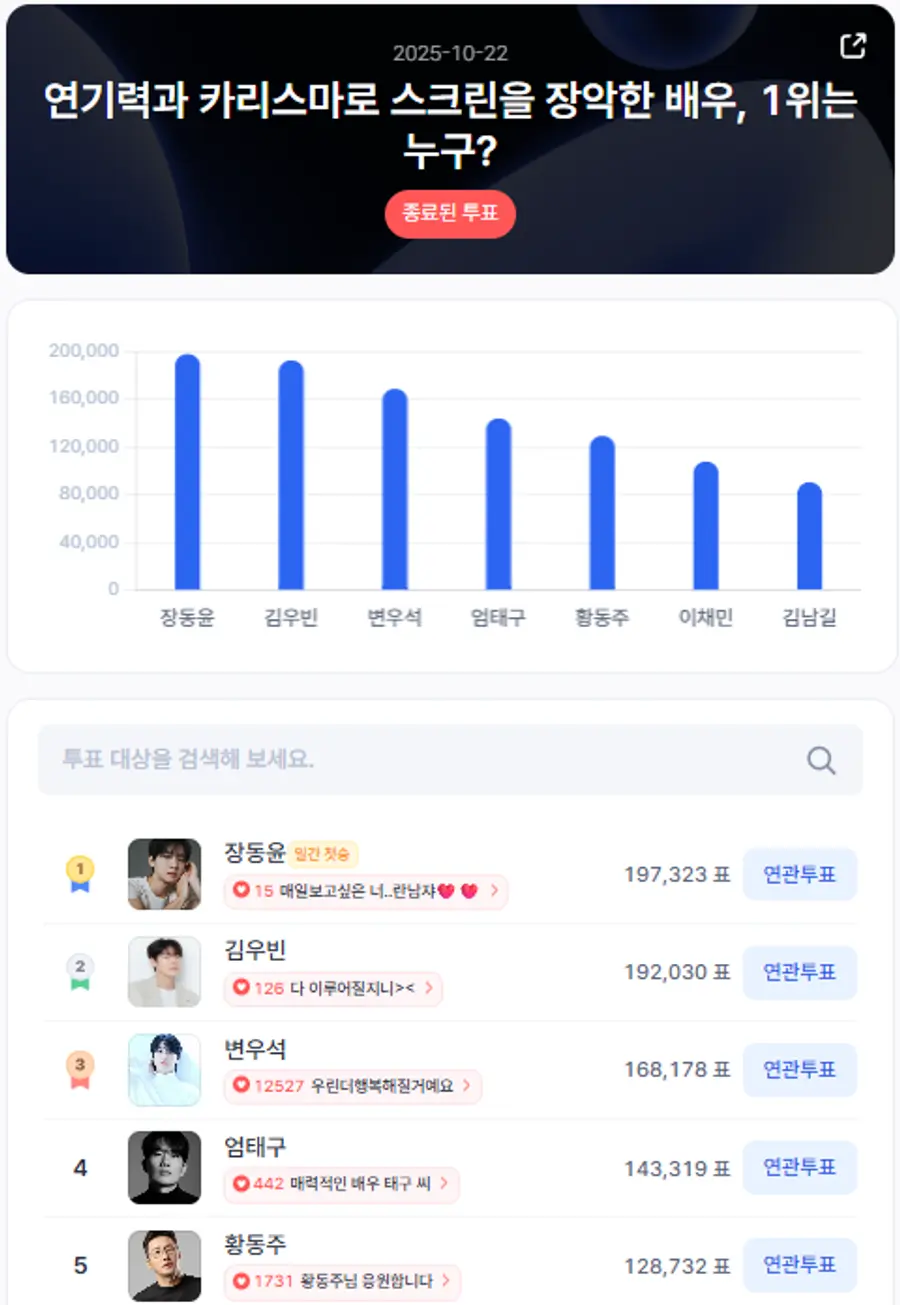Click 김남길's bar in the chart
The width and height of the screenshot is (900, 1305).
tap(810, 533)
